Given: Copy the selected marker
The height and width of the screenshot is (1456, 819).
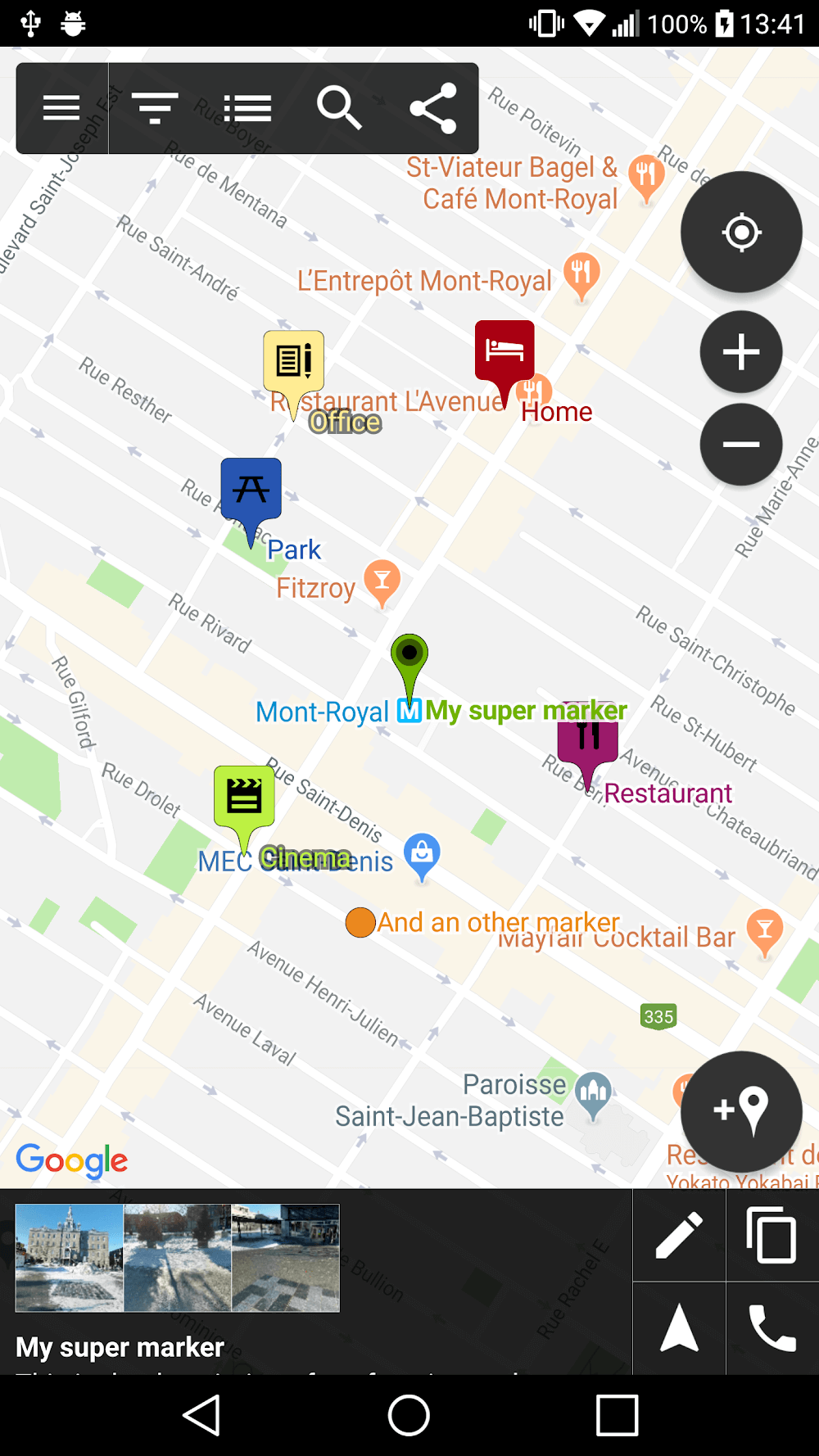Looking at the screenshot, I should (x=772, y=1234).
